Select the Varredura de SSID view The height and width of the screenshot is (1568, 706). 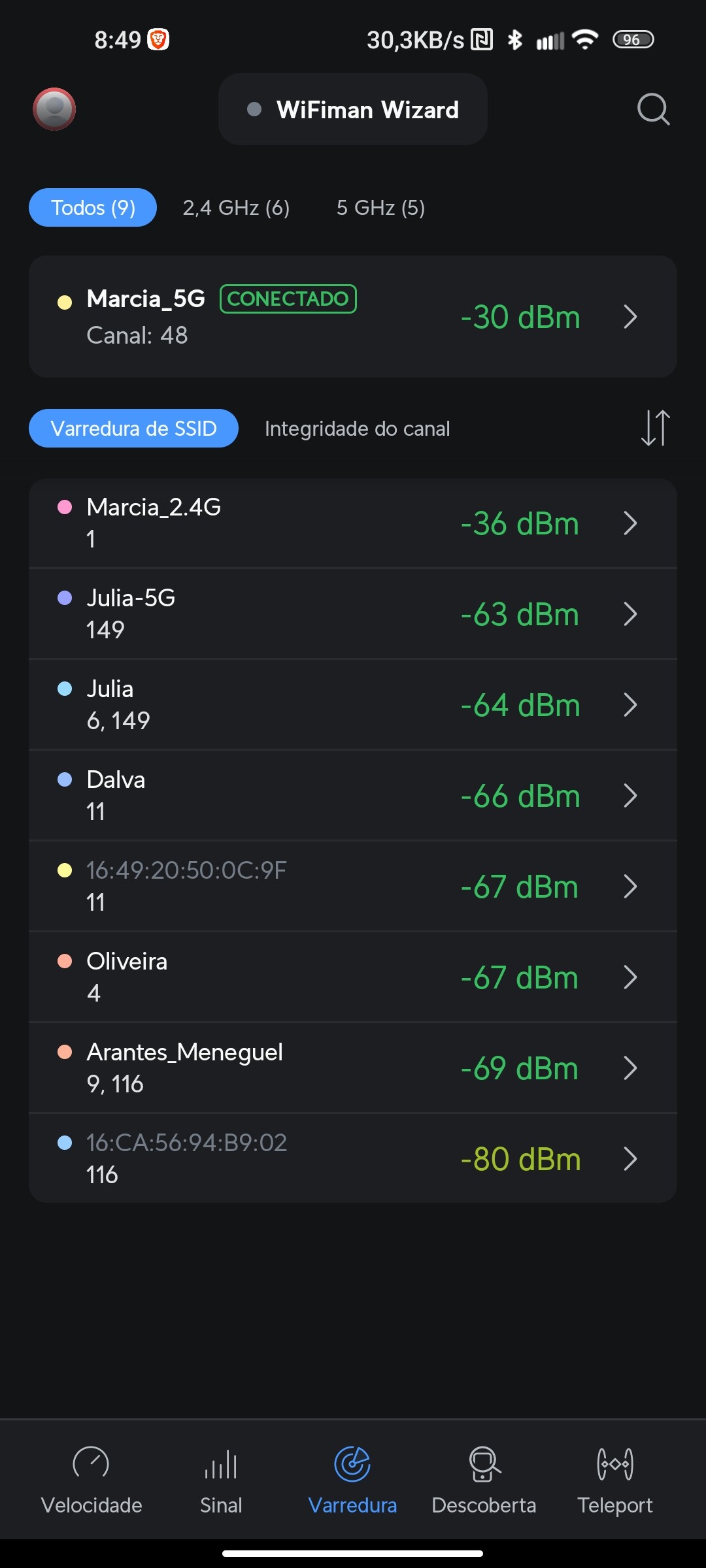(x=133, y=429)
